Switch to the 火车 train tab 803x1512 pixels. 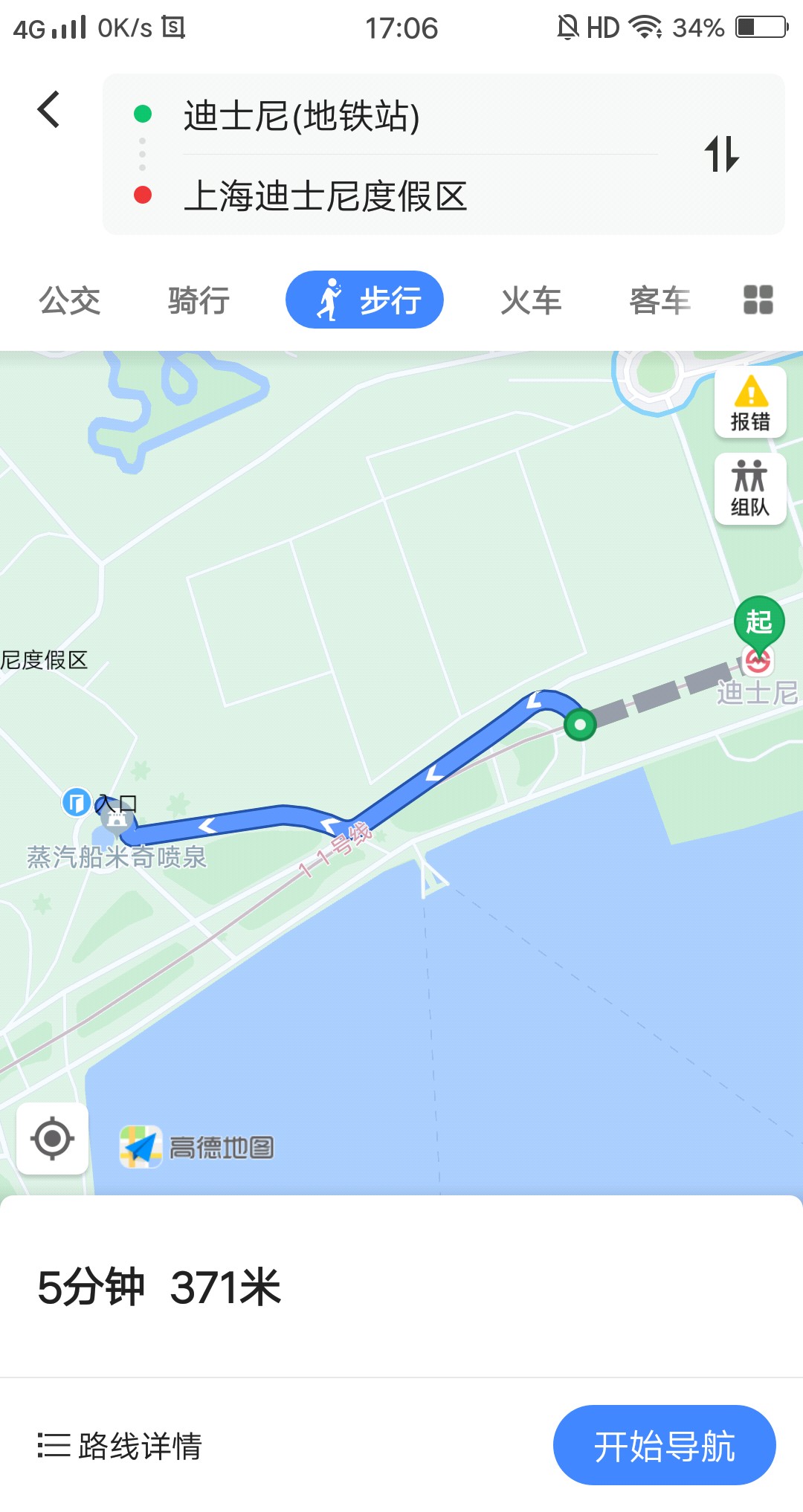pyautogui.click(x=530, y=300)
